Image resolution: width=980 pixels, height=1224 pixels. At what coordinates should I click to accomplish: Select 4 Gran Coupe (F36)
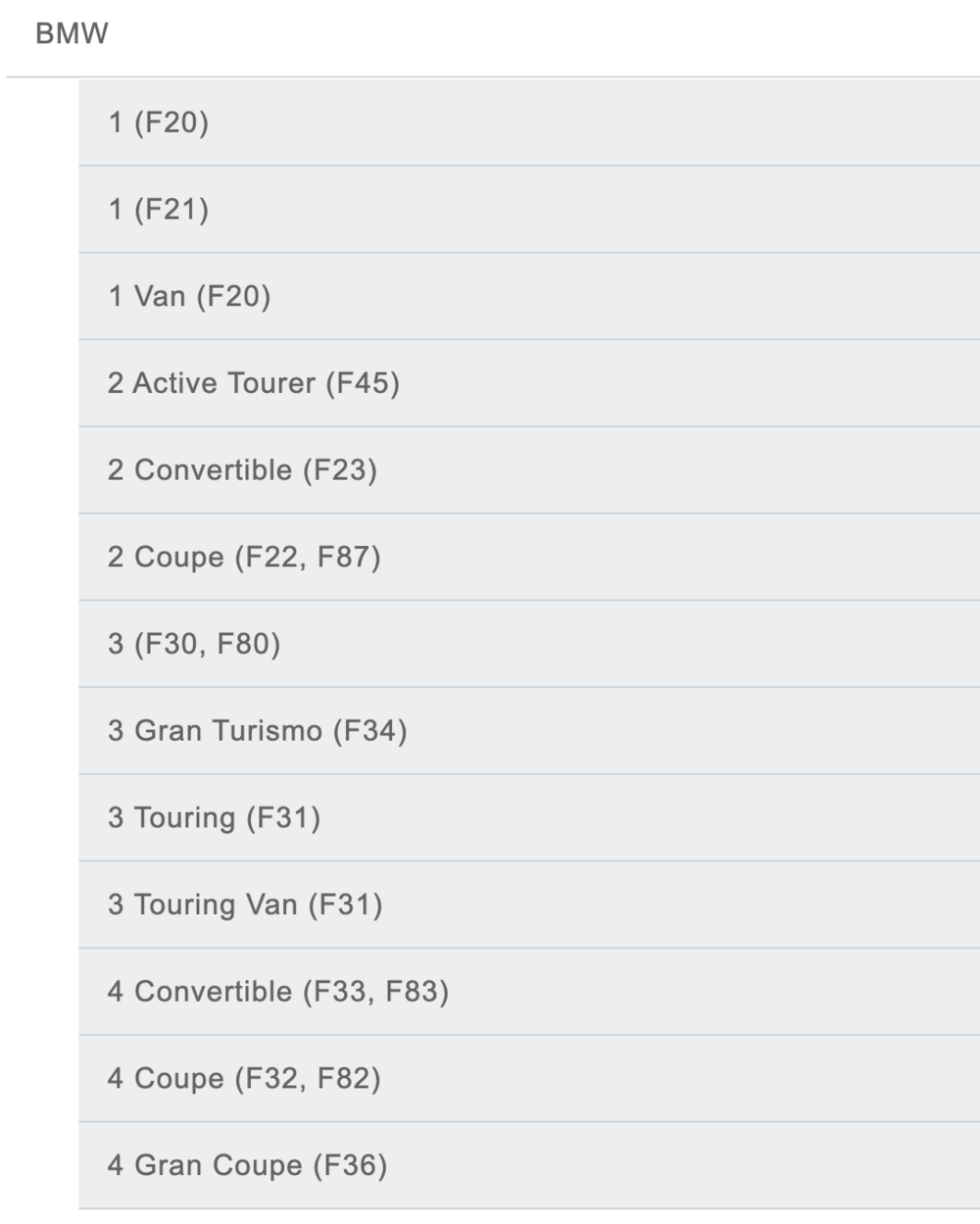[x=529, y=1165]
